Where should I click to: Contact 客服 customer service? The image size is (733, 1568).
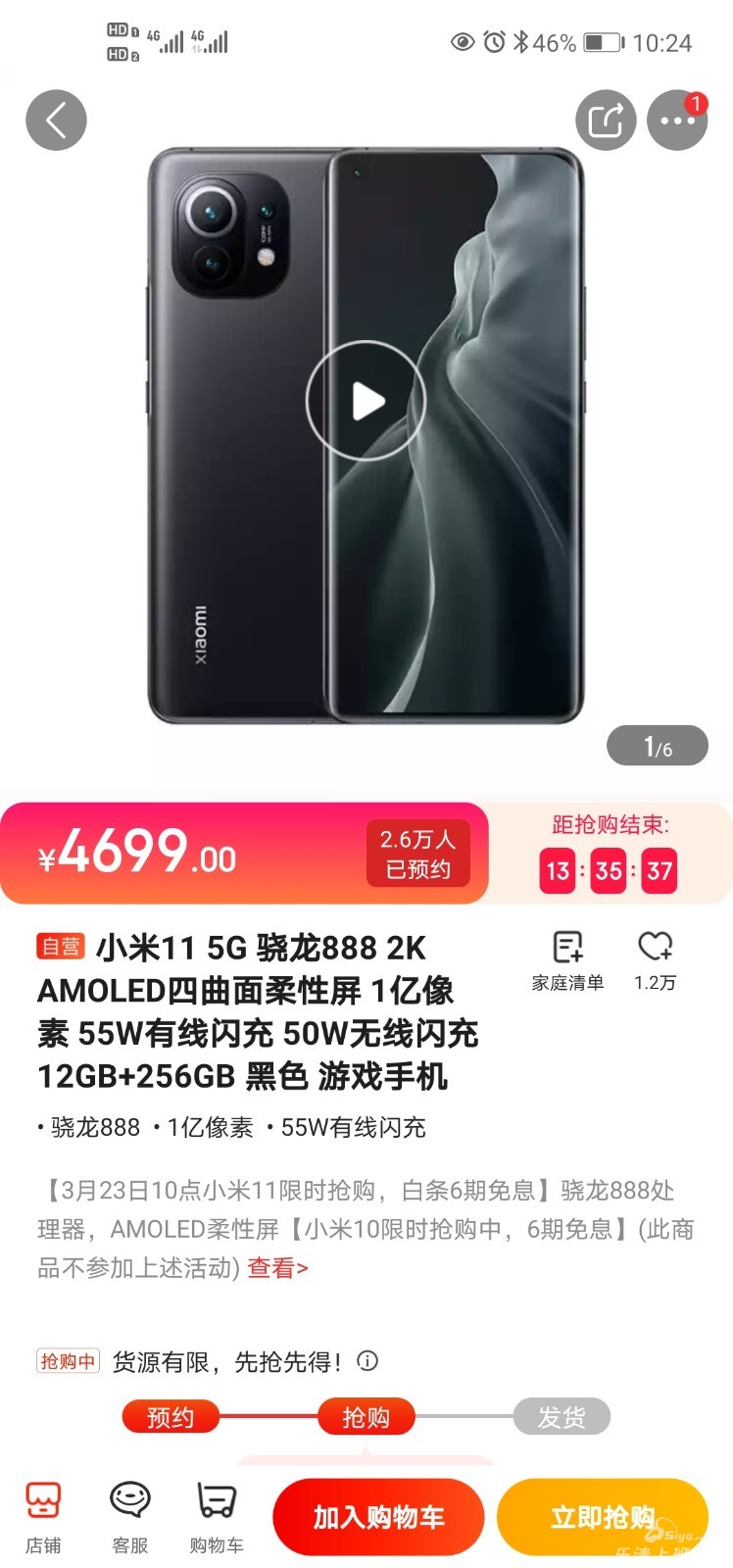[x=129, y=1516]
